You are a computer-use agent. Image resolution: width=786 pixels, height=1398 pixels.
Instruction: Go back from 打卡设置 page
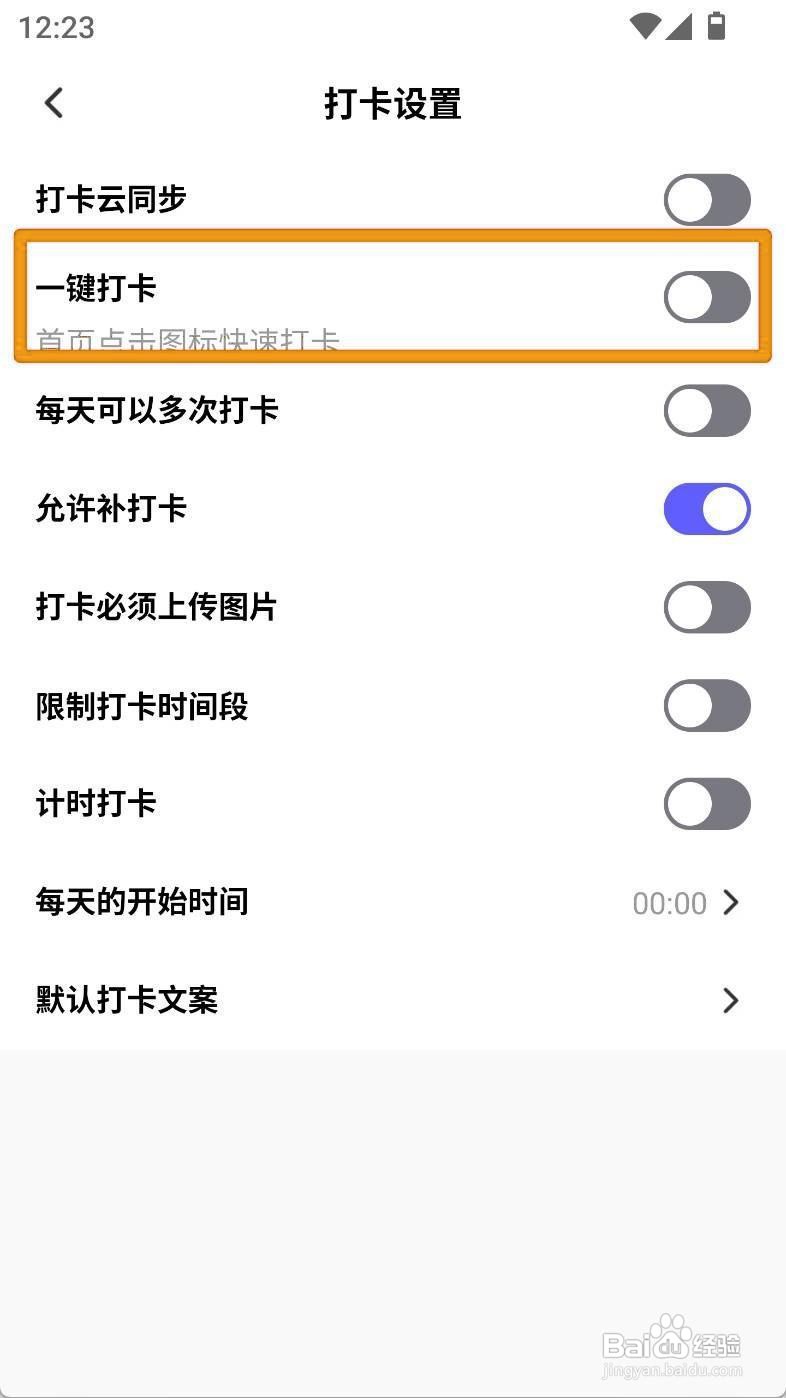coord(54,102)
